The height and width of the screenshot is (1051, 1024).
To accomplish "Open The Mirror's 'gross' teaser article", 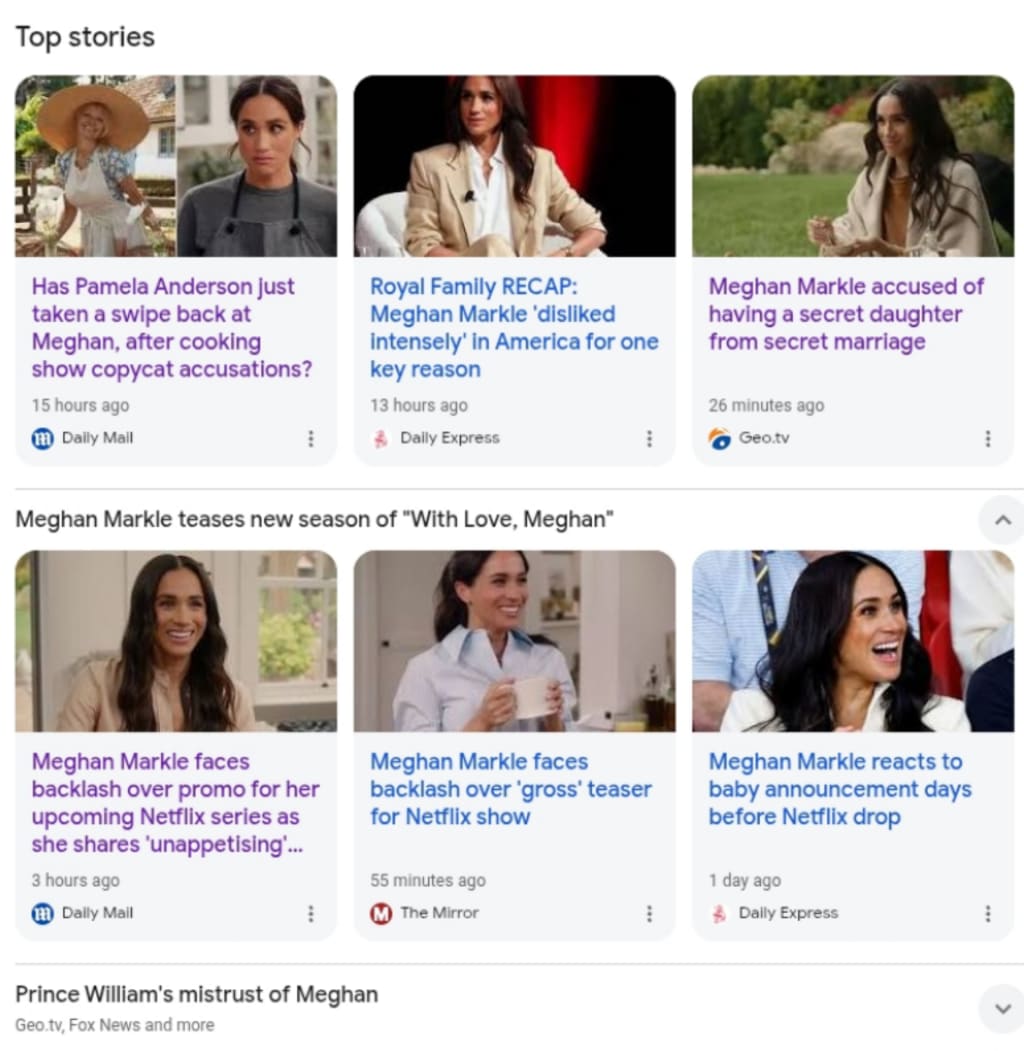I will 510,789.
